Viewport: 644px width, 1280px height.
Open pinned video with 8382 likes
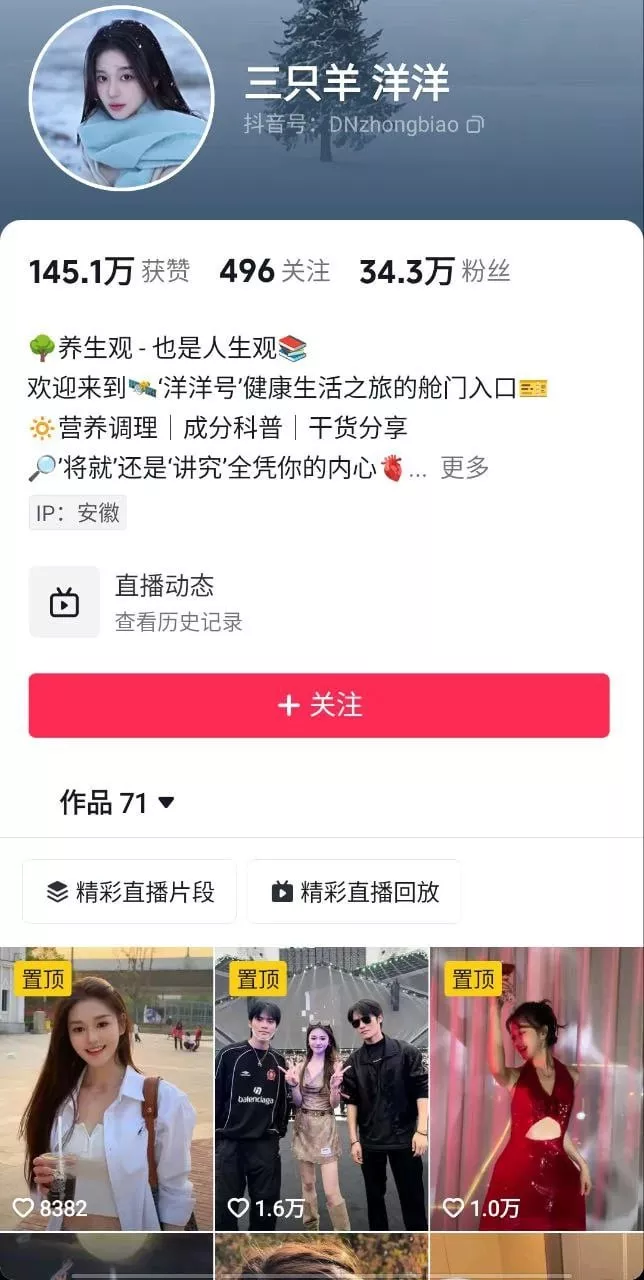click(x=106, y=1088)
